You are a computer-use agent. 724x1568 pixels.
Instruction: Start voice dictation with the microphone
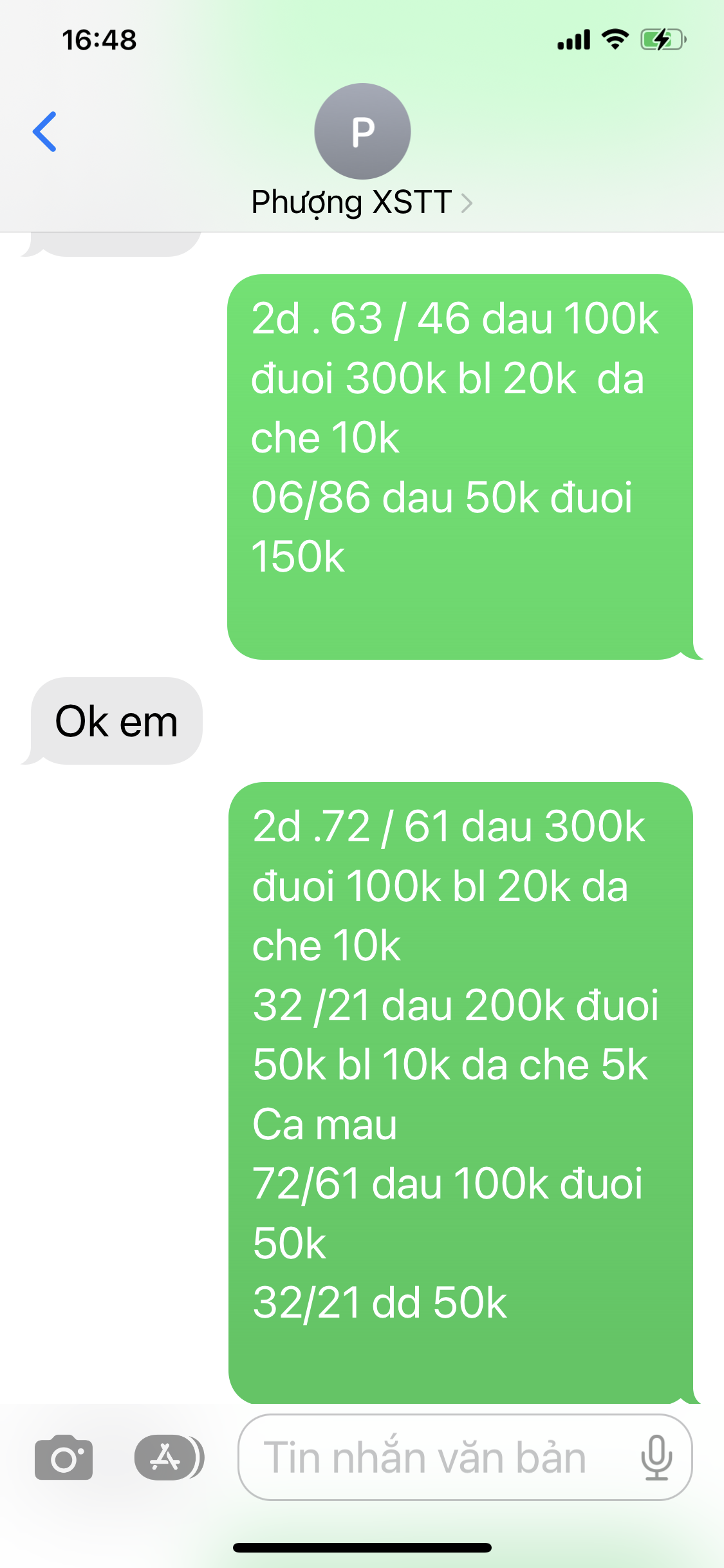click(656, 1457)
